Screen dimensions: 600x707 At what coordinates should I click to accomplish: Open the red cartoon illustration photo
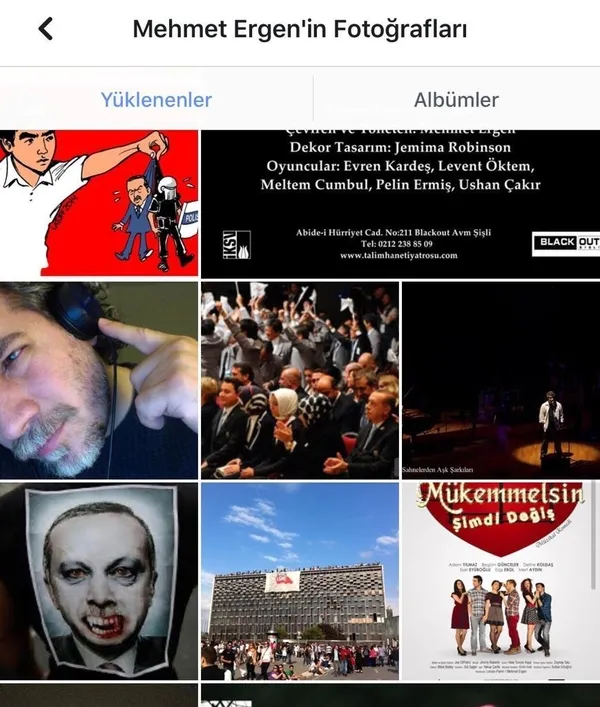(98, 203)
